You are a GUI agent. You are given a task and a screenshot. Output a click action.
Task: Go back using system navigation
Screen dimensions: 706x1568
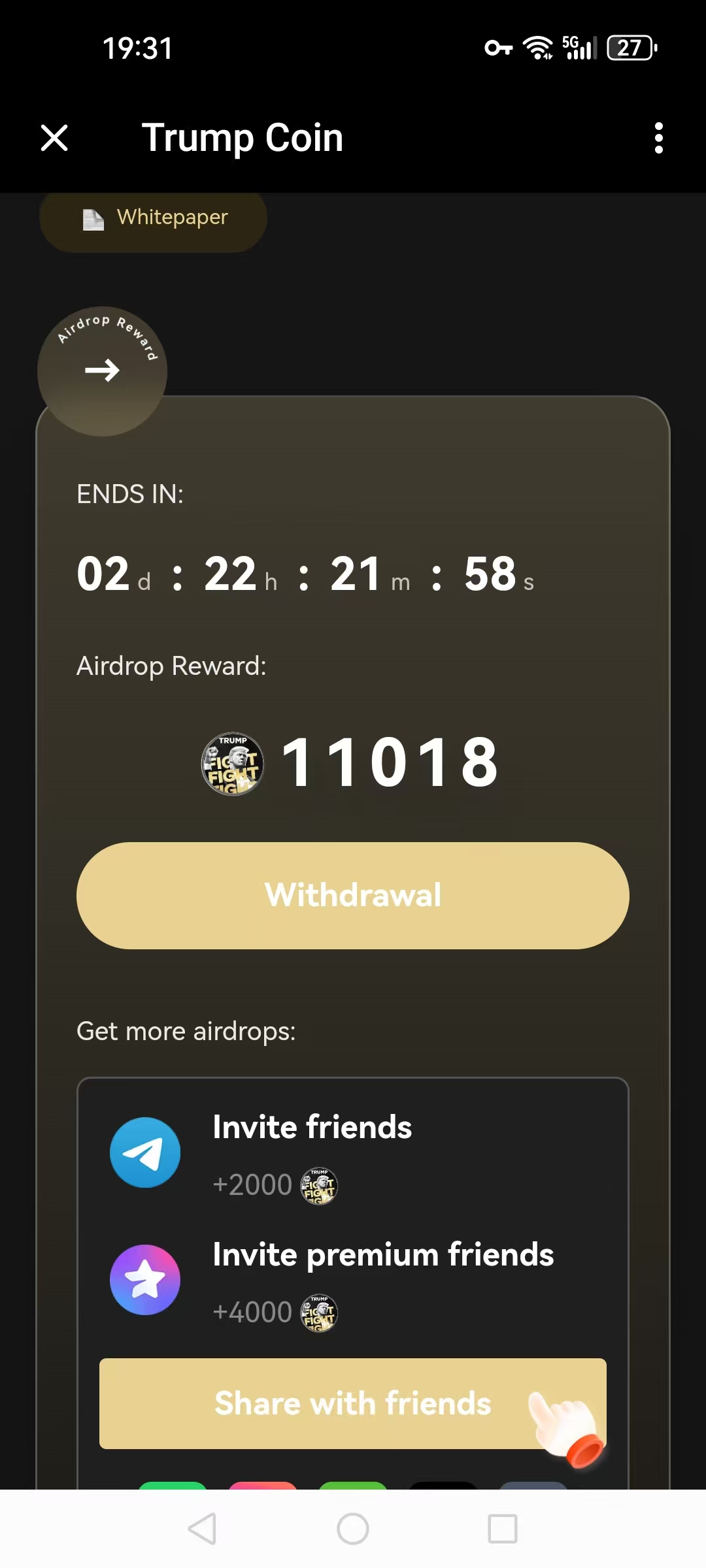coord(202,1529)
